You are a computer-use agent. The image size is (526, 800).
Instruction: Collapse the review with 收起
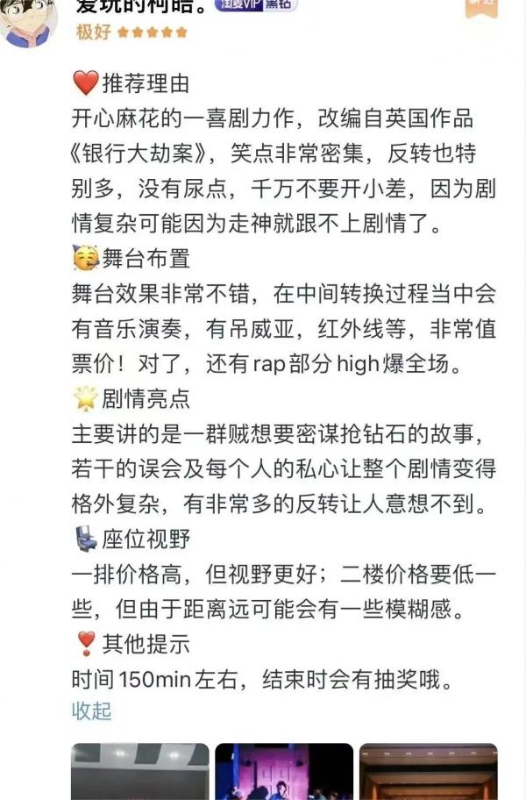click(91, 711)
